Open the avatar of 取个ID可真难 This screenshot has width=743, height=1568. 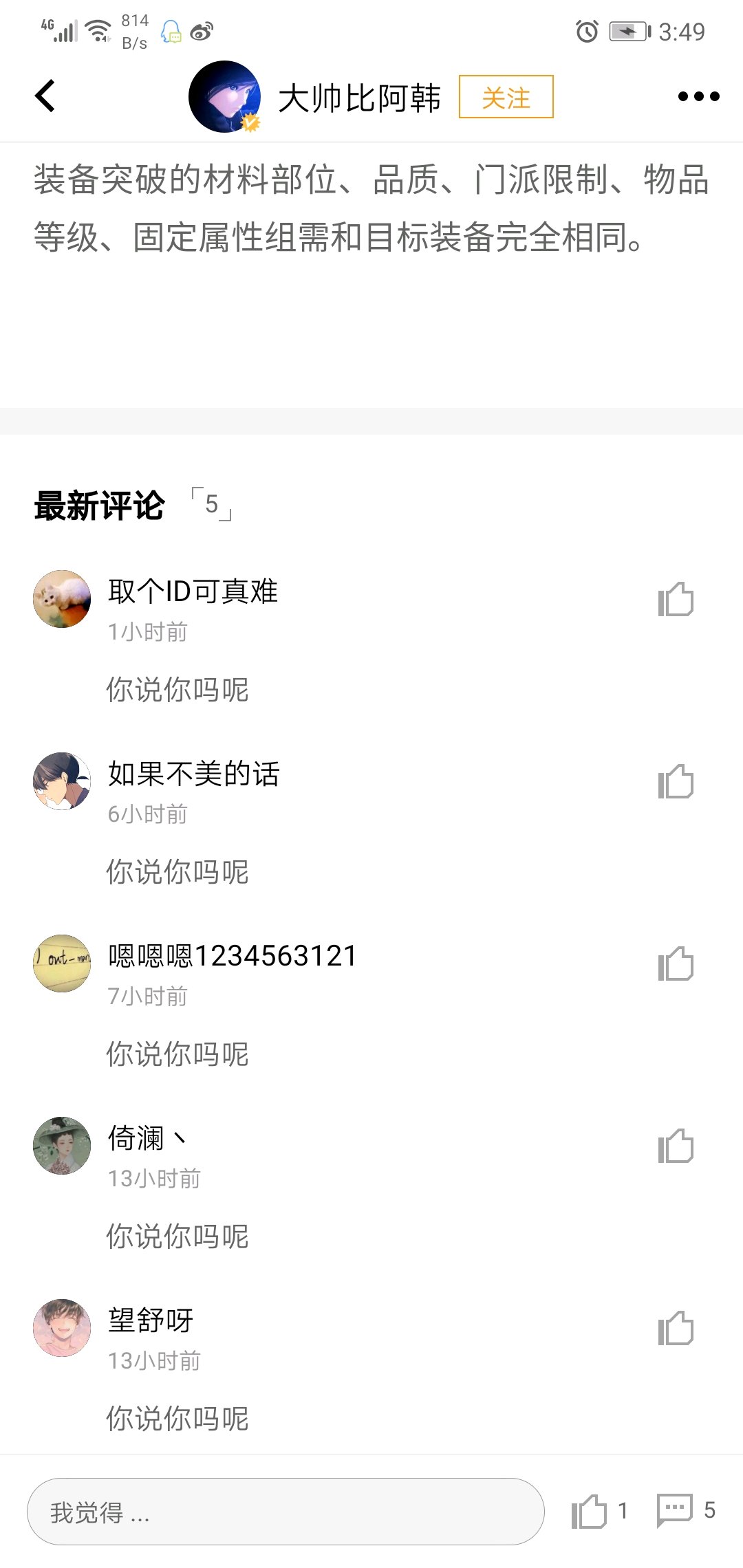click(62, 599)
